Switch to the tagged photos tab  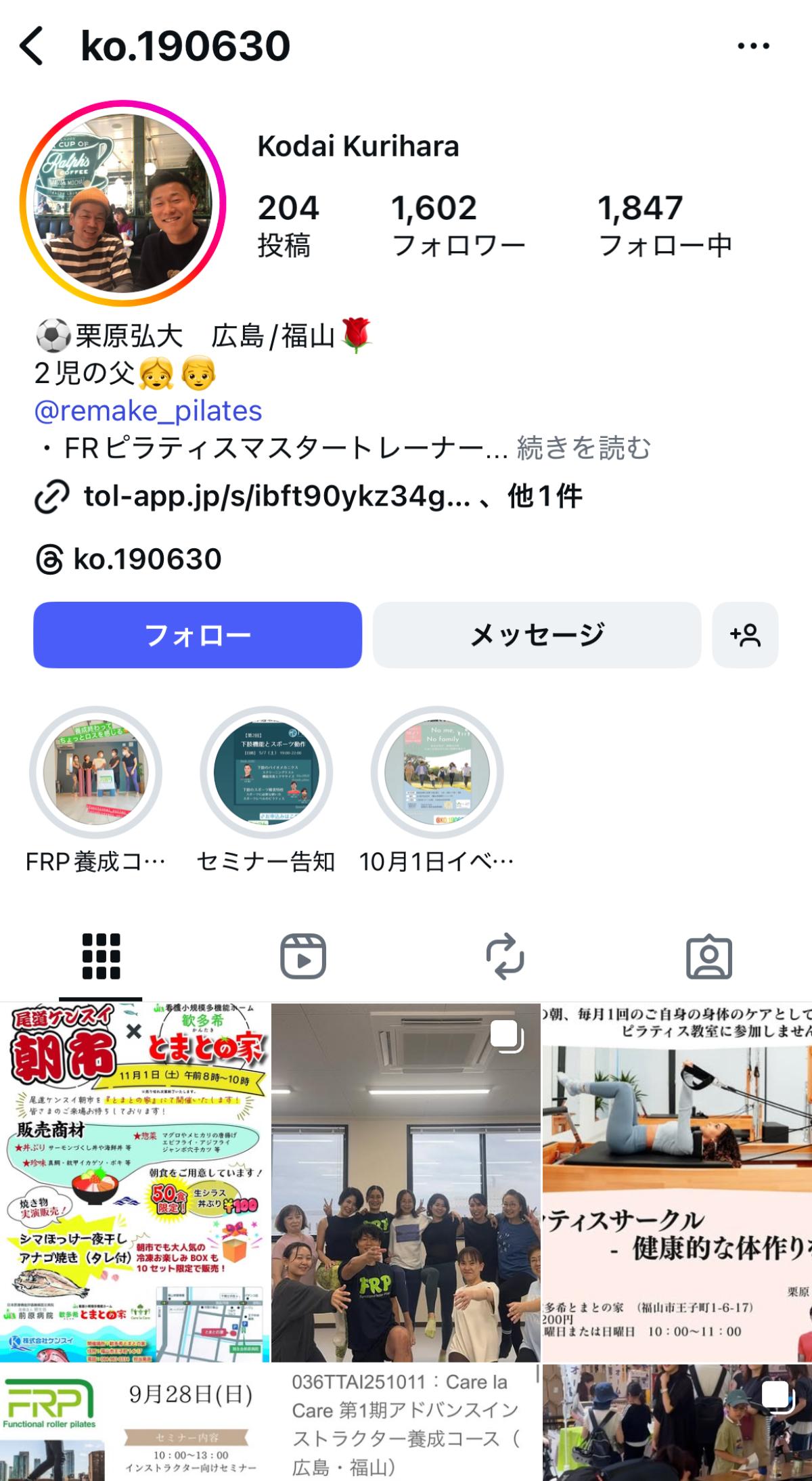pyautogui.click(x=708, y=956)
